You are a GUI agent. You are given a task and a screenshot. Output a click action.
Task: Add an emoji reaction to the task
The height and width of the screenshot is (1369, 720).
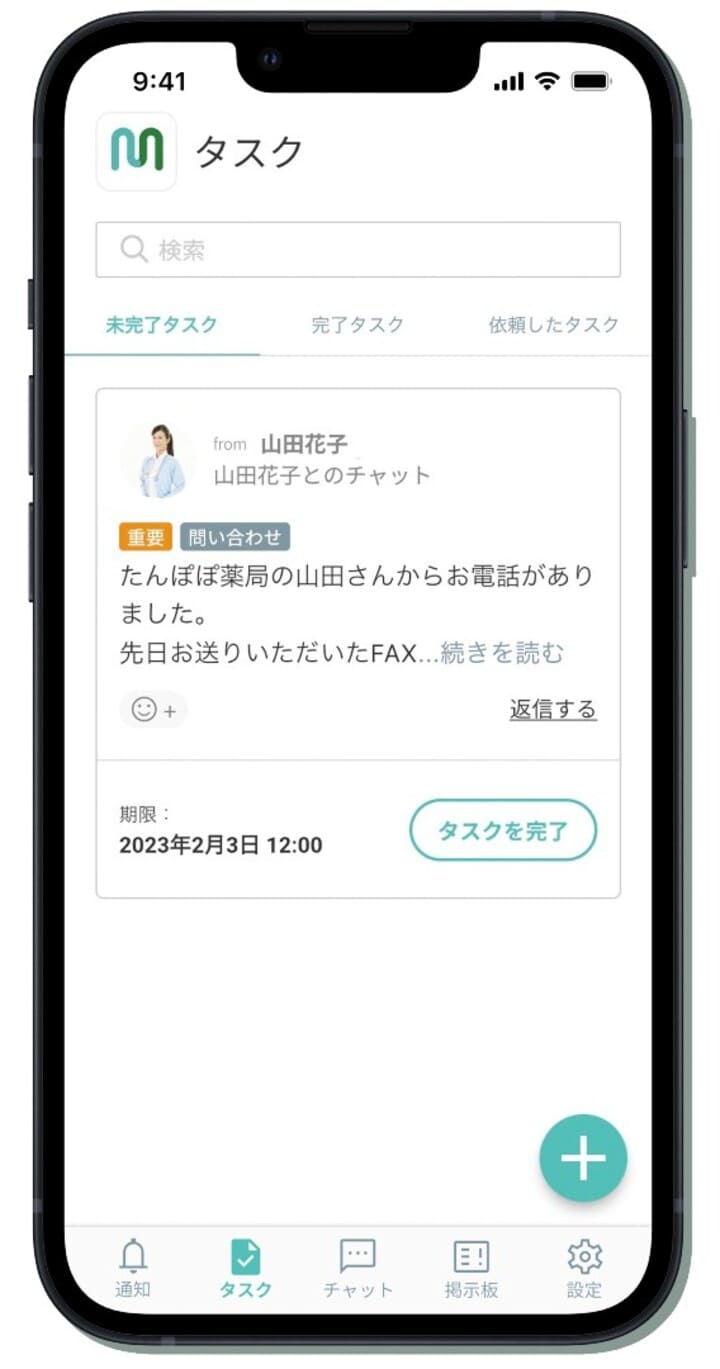pyautogui.click(x=153, y=710)
